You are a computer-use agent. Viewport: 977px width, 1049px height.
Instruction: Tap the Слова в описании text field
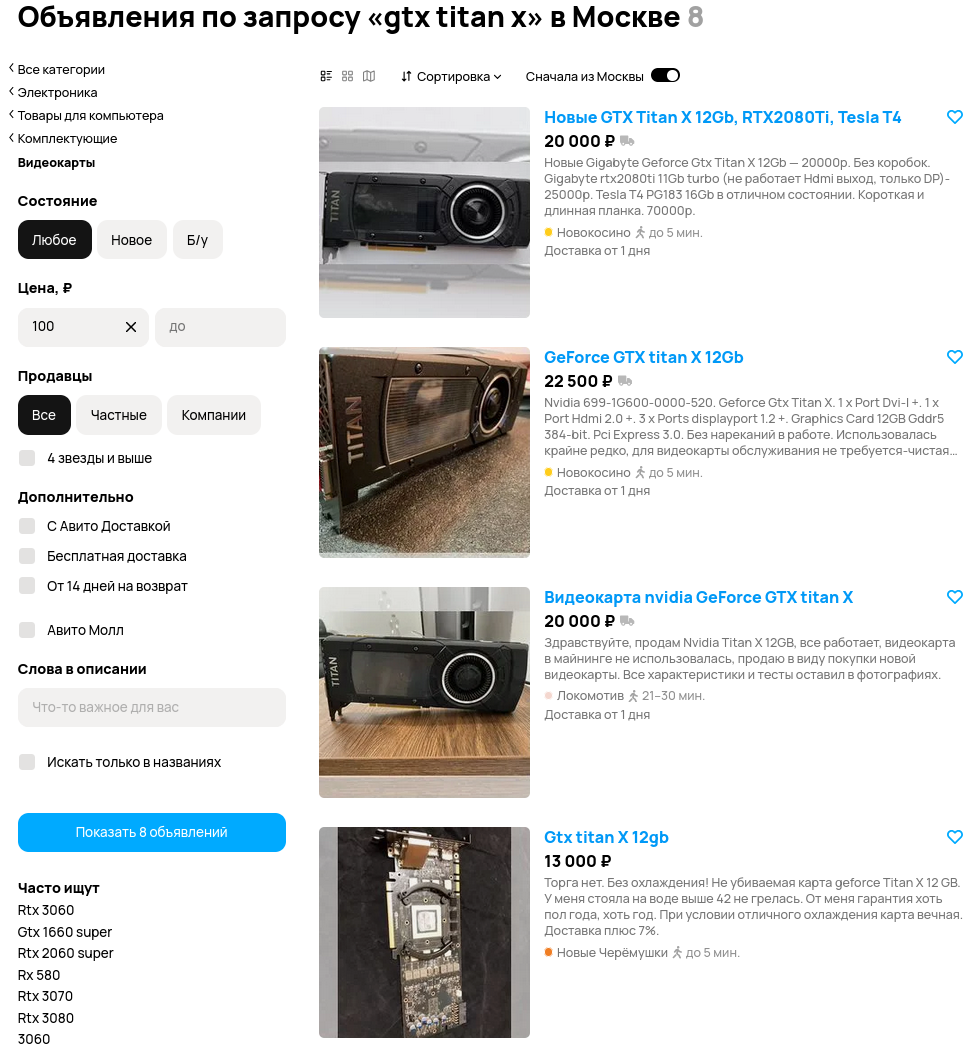[x=151, y=707]
